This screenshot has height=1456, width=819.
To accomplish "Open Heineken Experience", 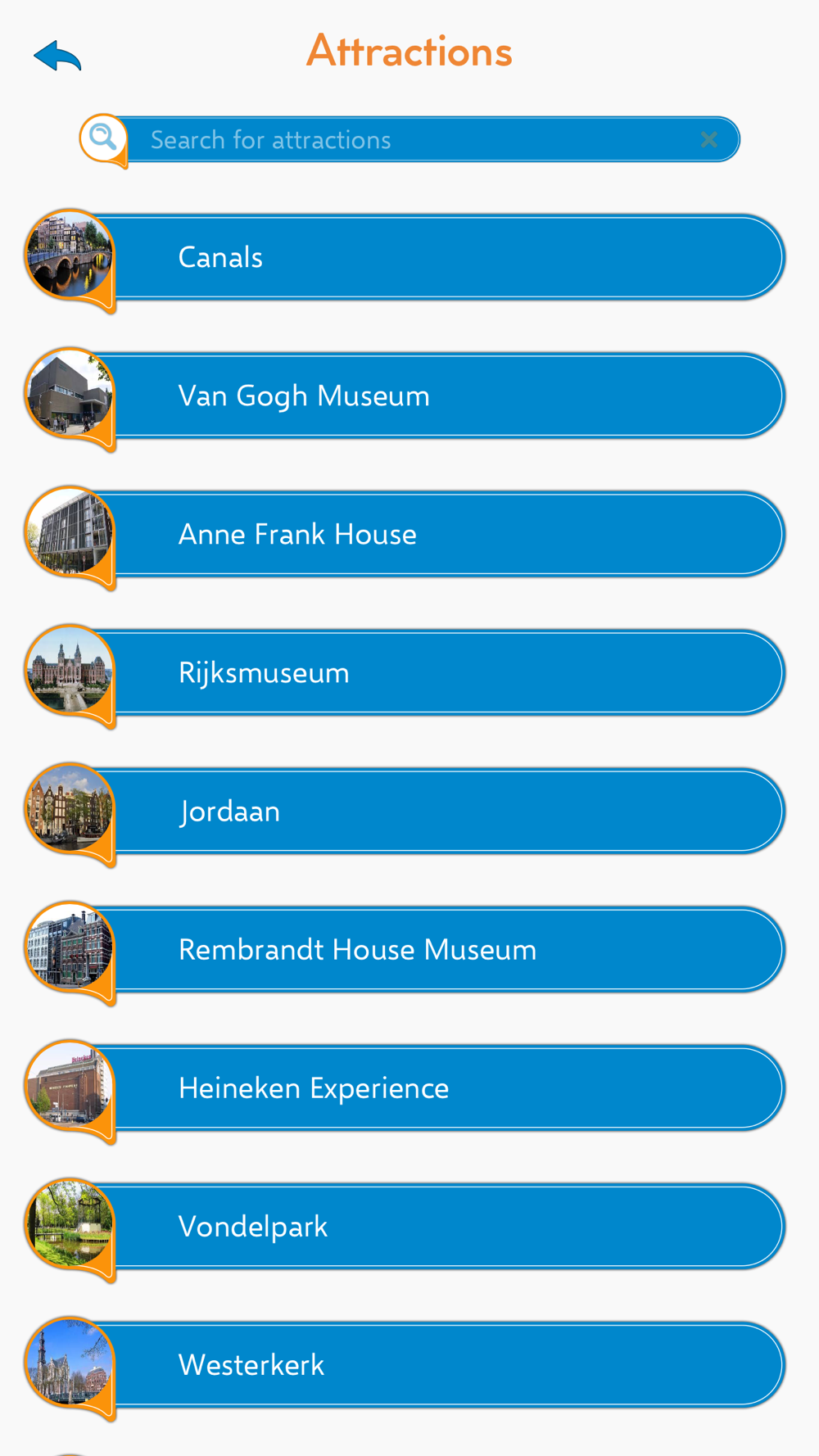I will click(405, 1088).
